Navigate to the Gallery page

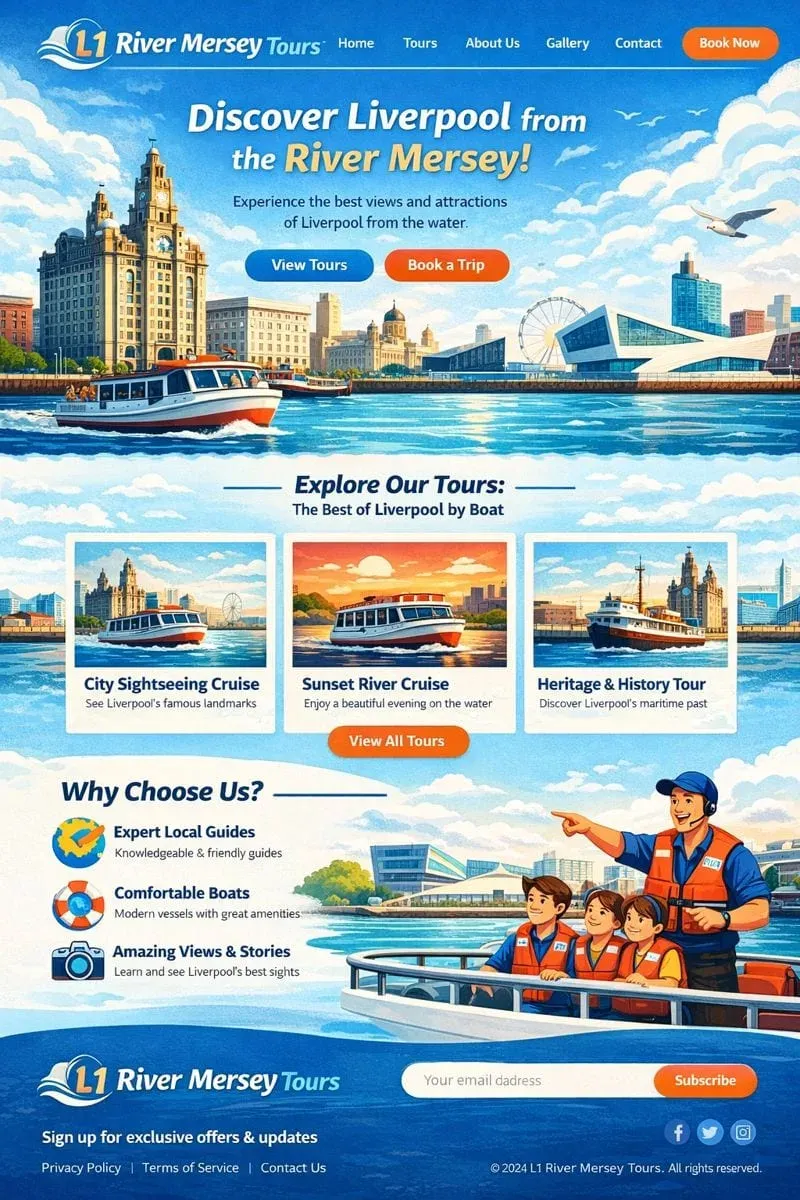tap(568, 44)
